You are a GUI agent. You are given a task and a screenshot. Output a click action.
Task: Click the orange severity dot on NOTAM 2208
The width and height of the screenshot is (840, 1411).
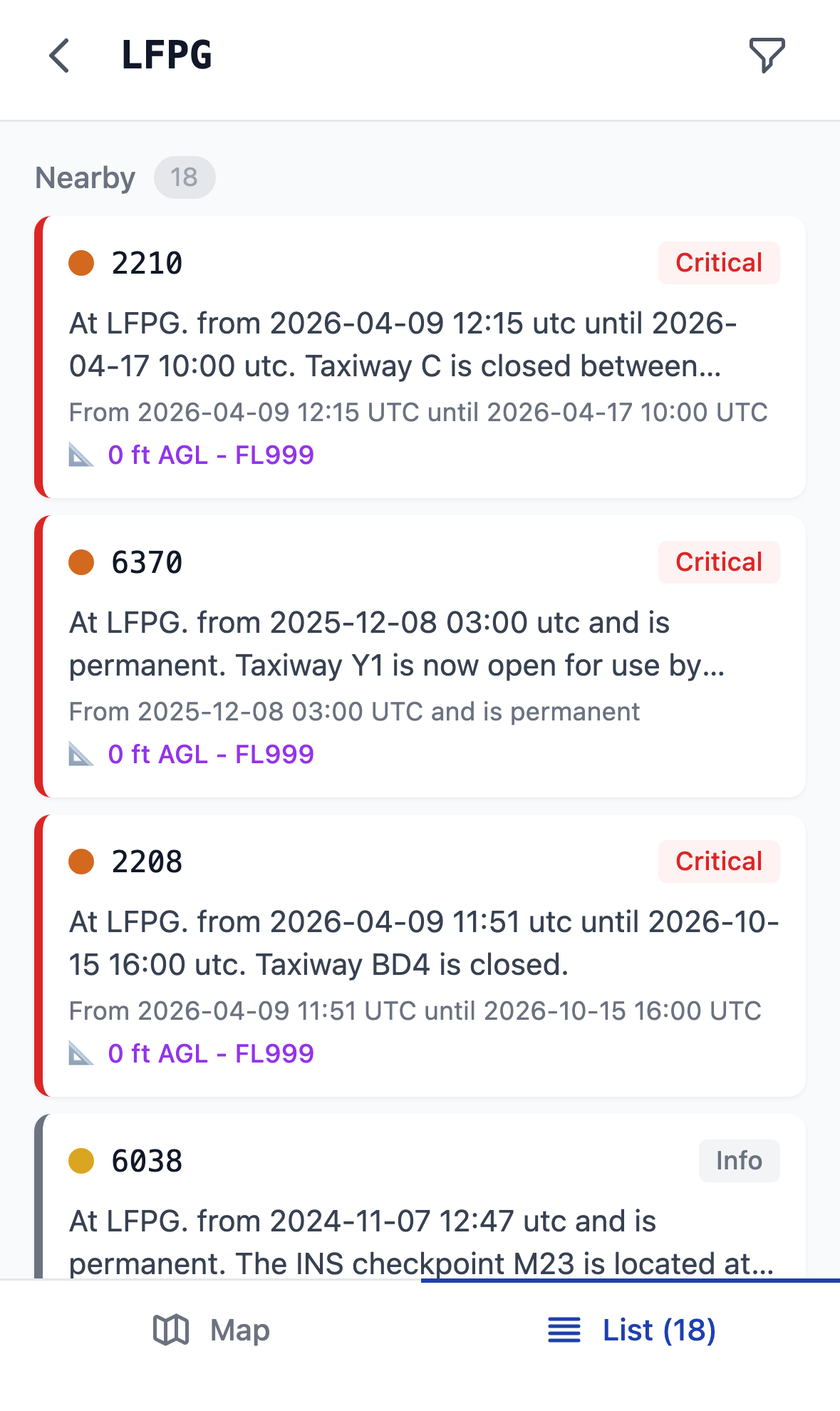[81, 861]
